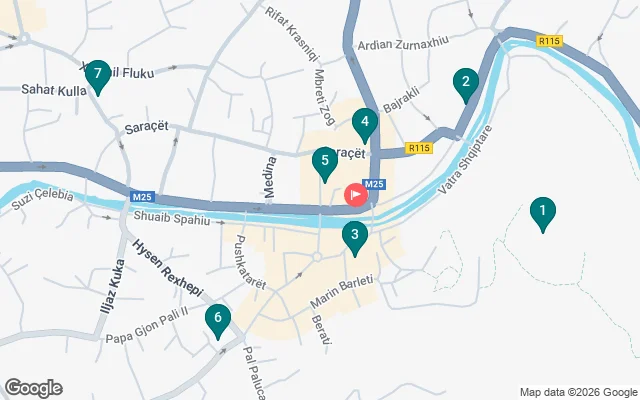Screen dimensions: 640x400
Task: Tap map marker number 3
Action: click(354, 237)
